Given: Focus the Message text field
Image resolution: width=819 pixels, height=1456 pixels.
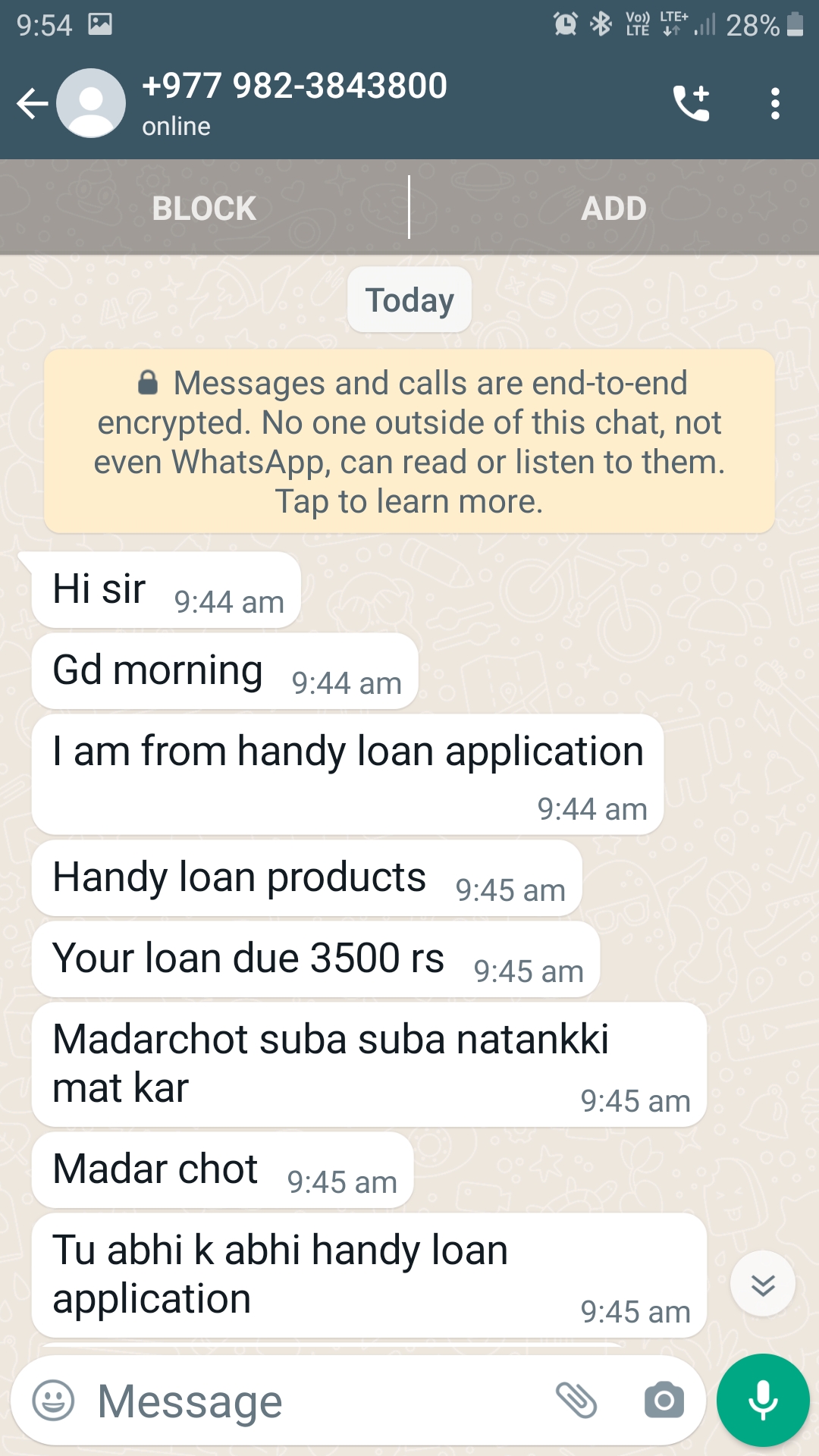Looking at the screenshot, I should 318,1401.
